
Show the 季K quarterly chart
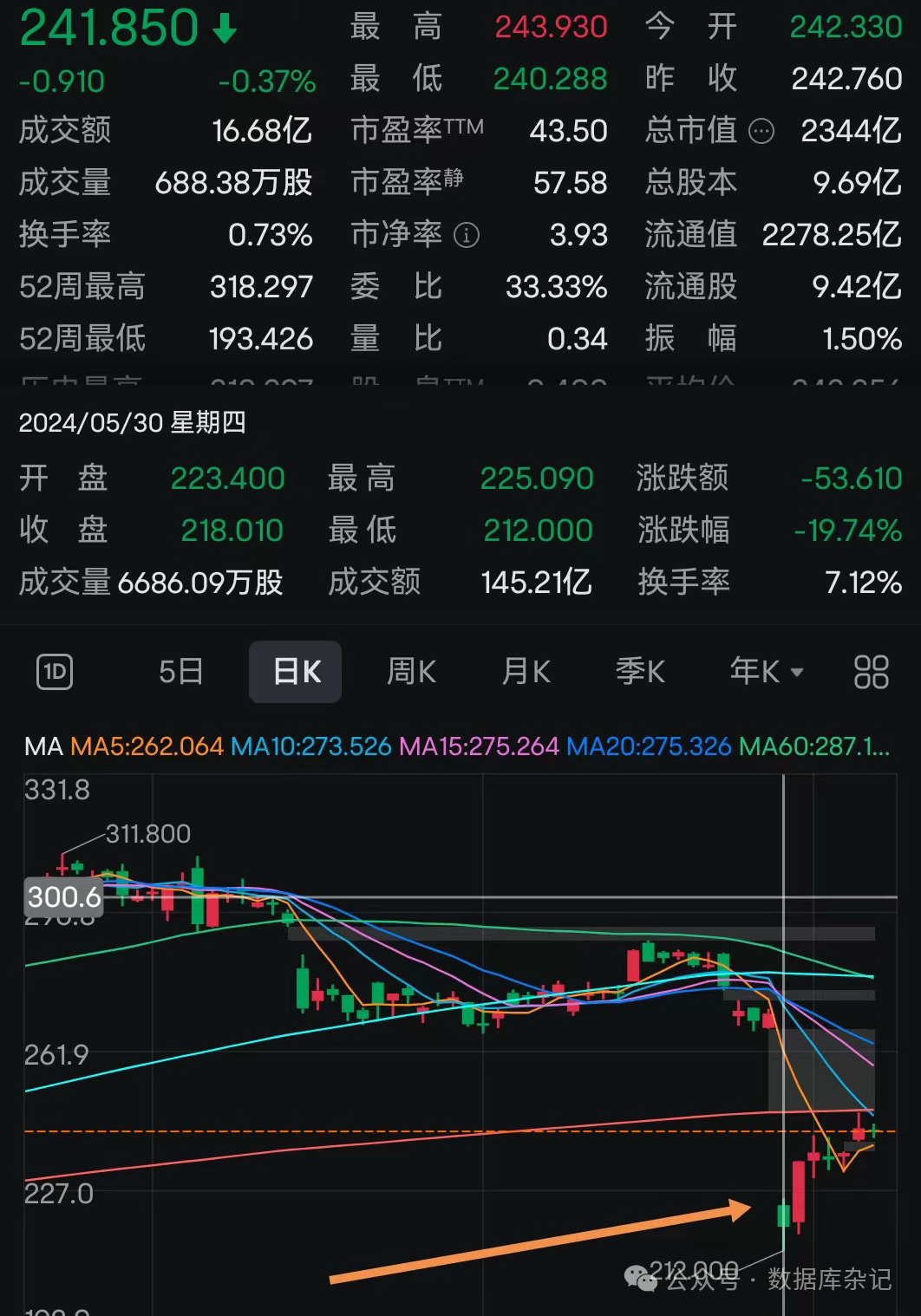point(640,672)
